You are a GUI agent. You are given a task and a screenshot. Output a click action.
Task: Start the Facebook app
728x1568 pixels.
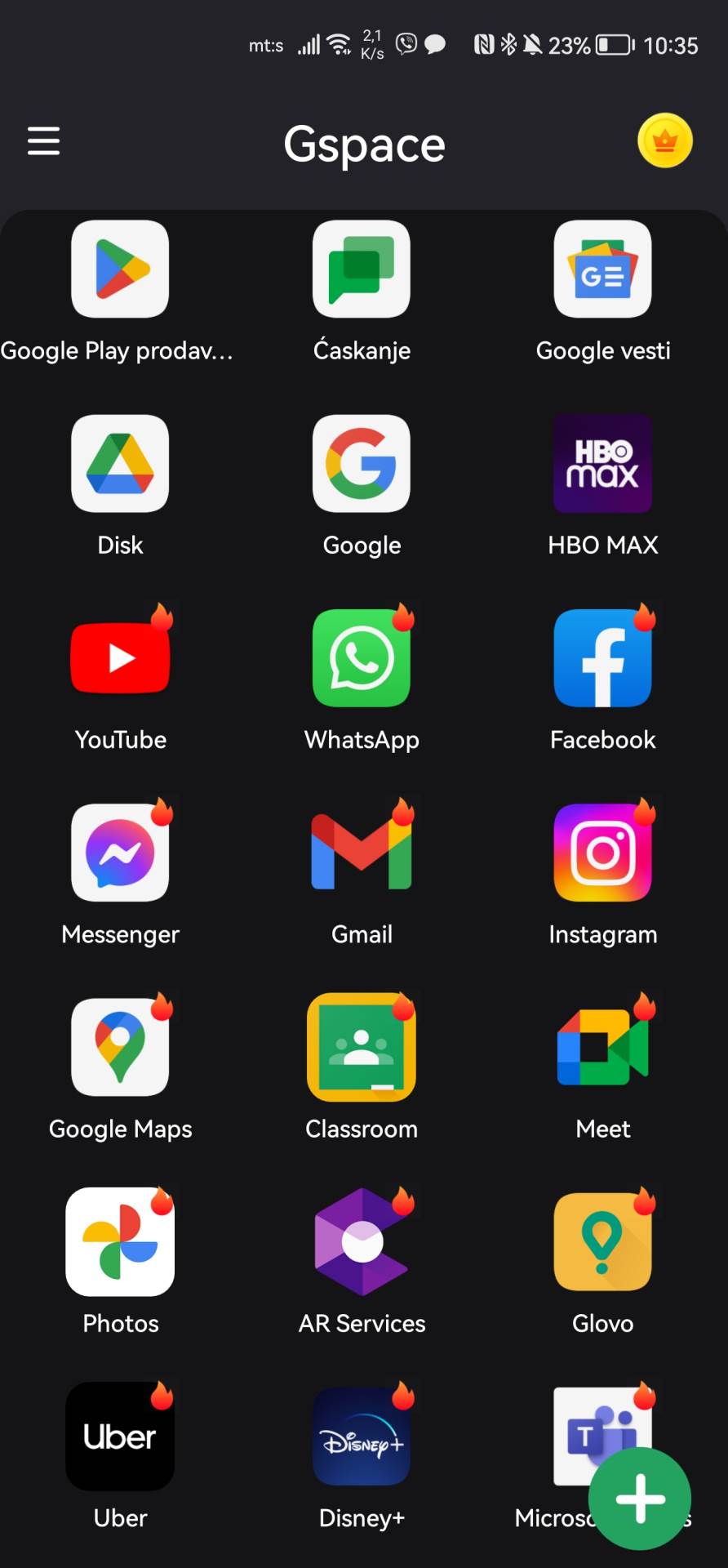(x=602, y=657)
